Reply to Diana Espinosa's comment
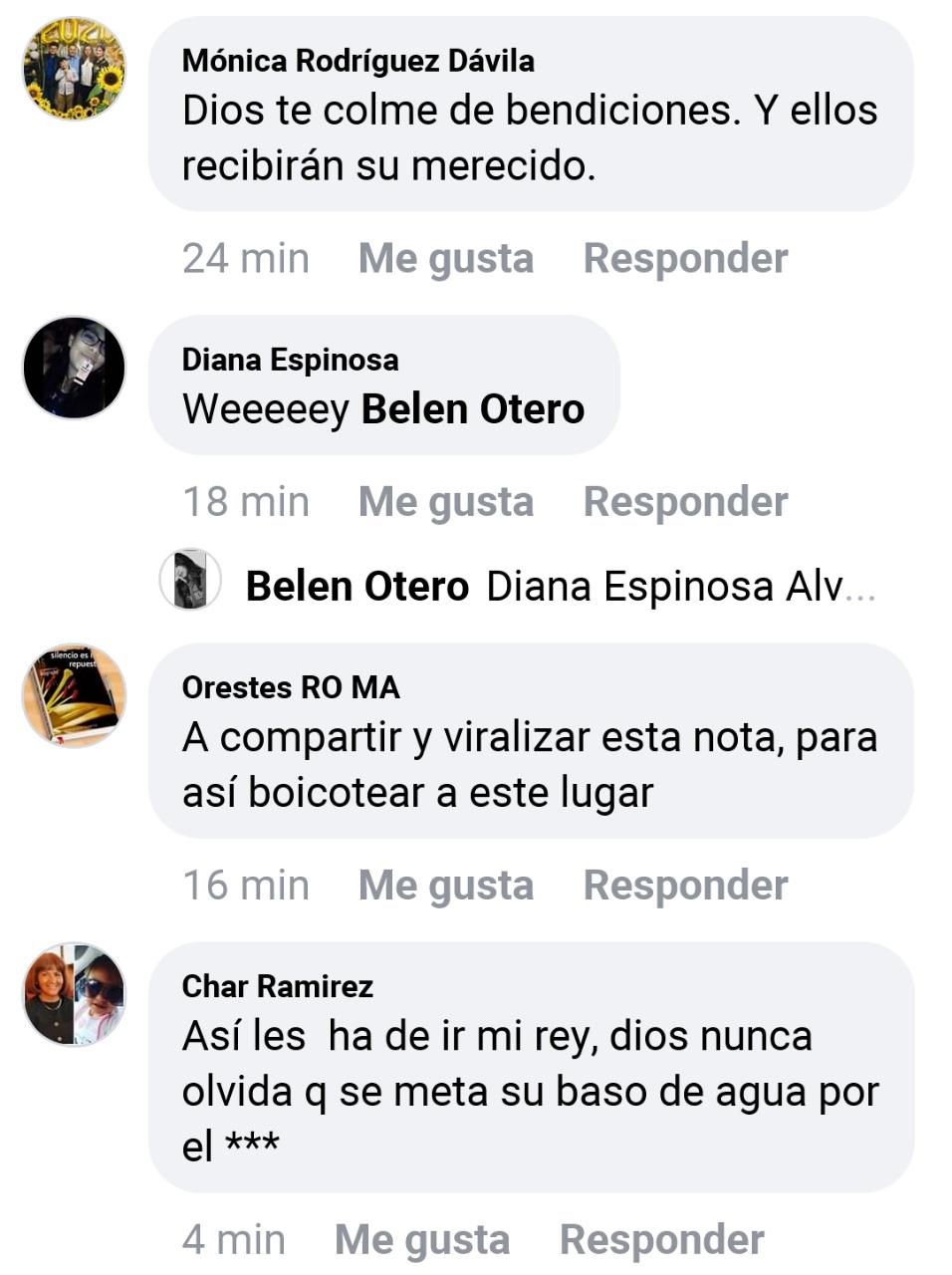952x1275 pixels. point(685,502)
